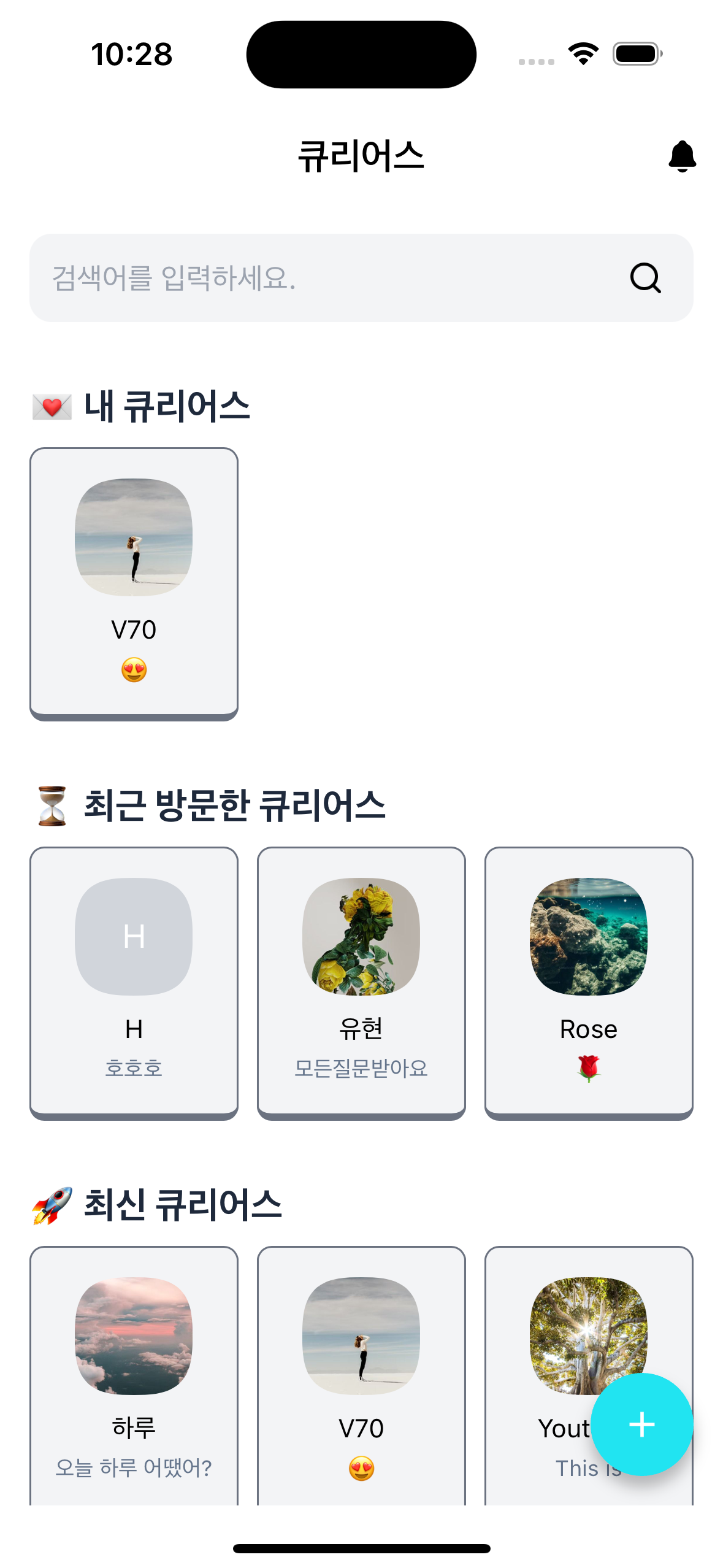Open the Rose profile card

coord(588,957)
